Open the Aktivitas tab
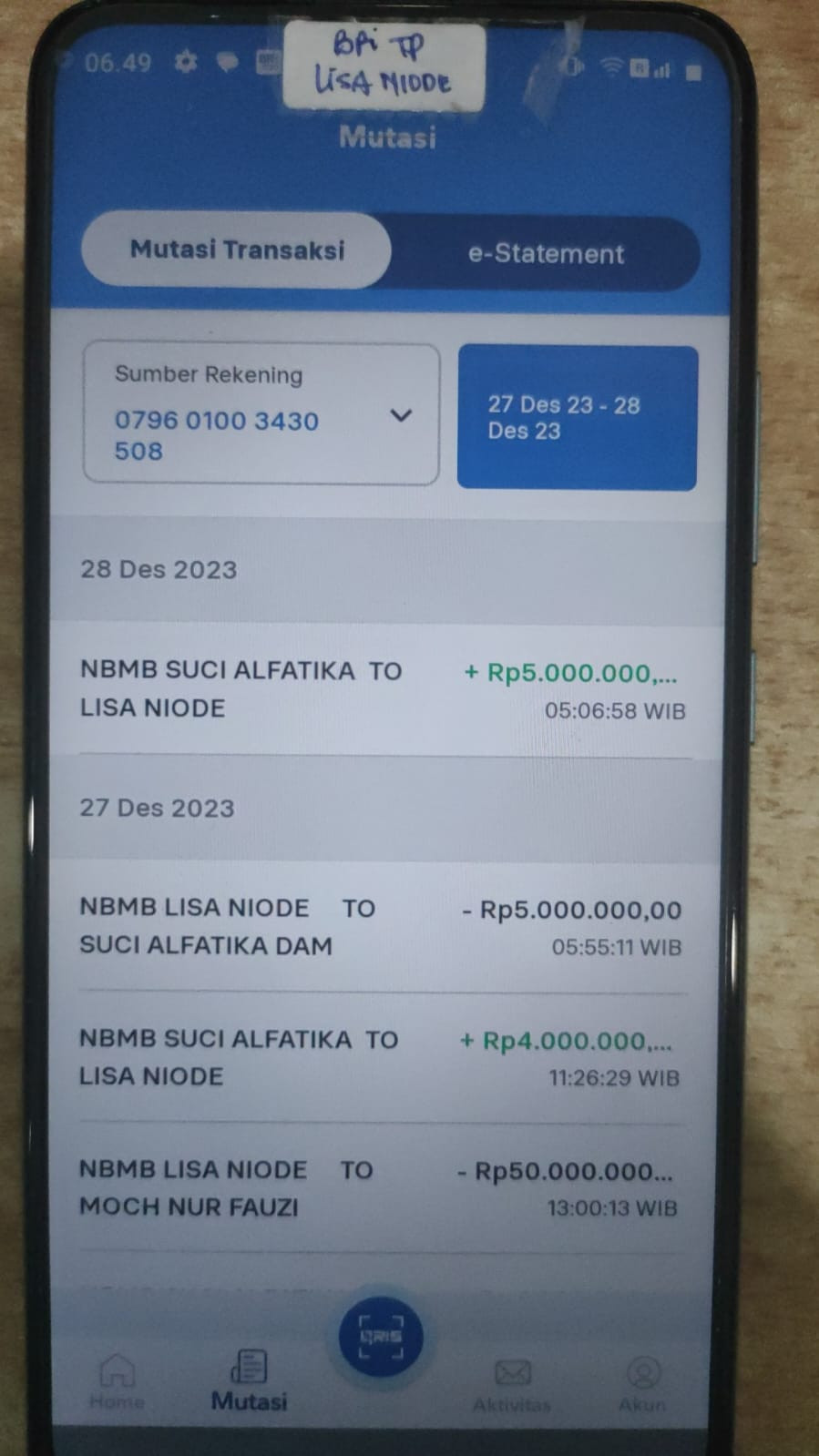 coord(512,1385)
